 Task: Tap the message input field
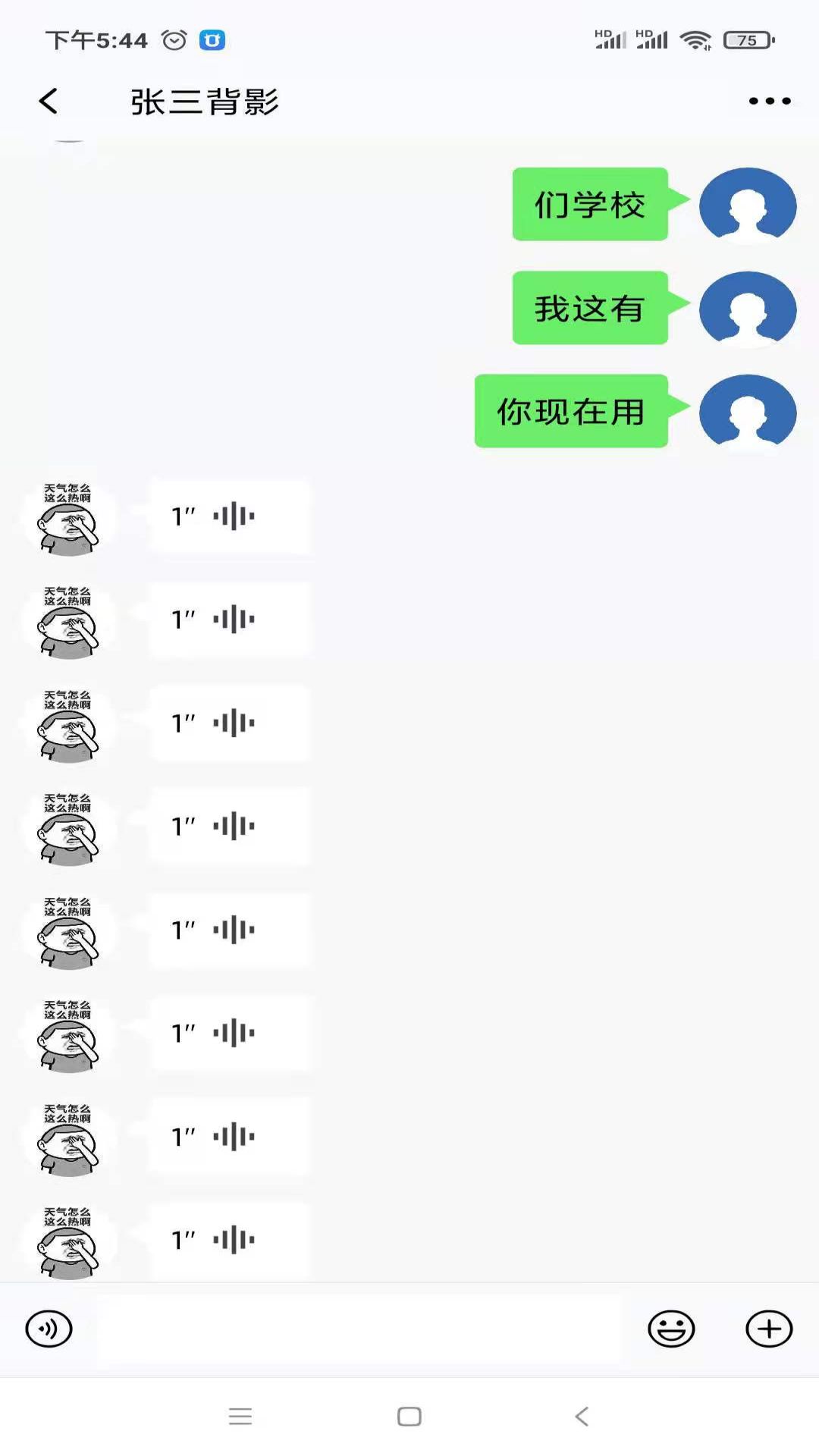pyautogui.click(x=356, y=1329)
